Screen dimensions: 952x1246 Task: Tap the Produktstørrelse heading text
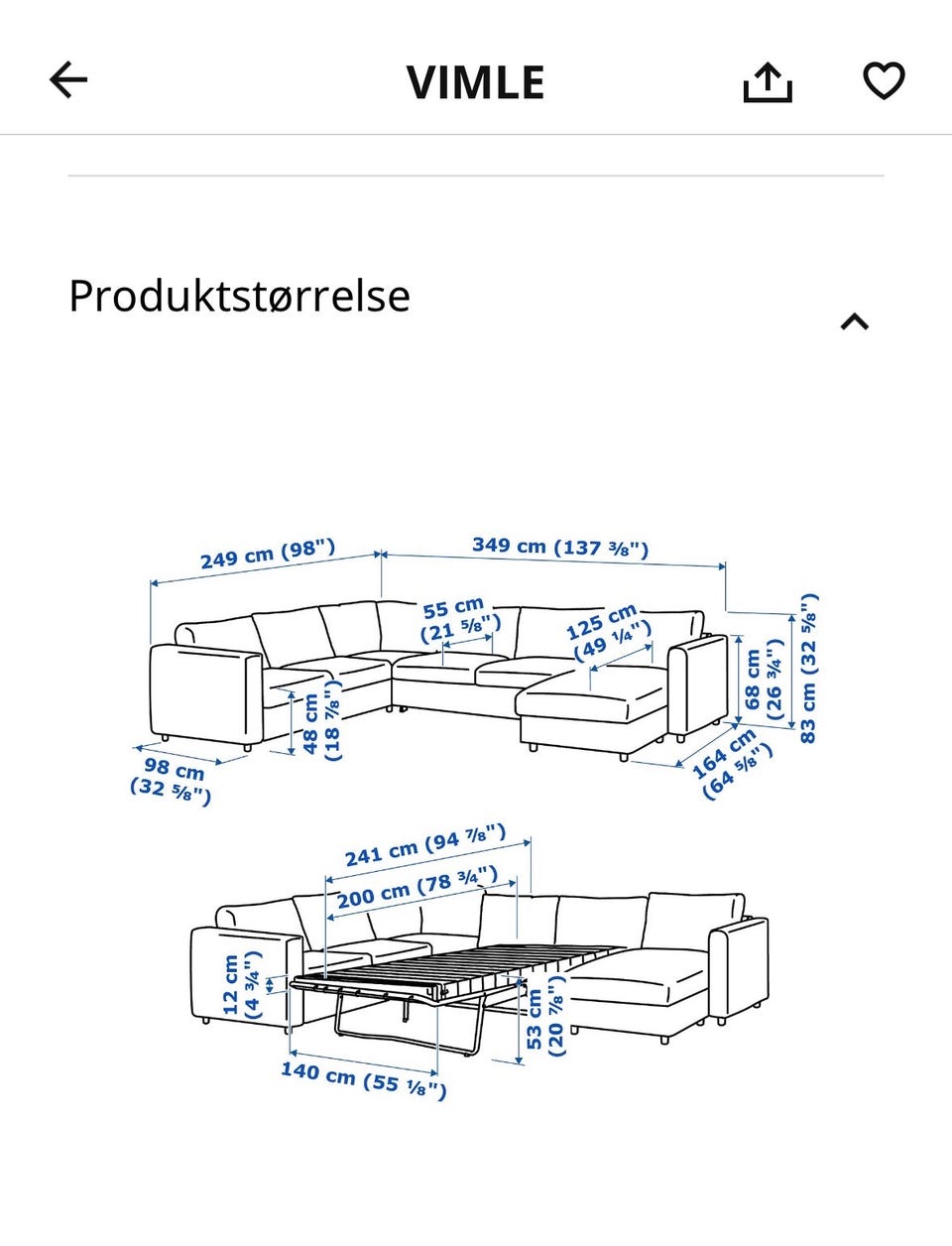point(238,296)
